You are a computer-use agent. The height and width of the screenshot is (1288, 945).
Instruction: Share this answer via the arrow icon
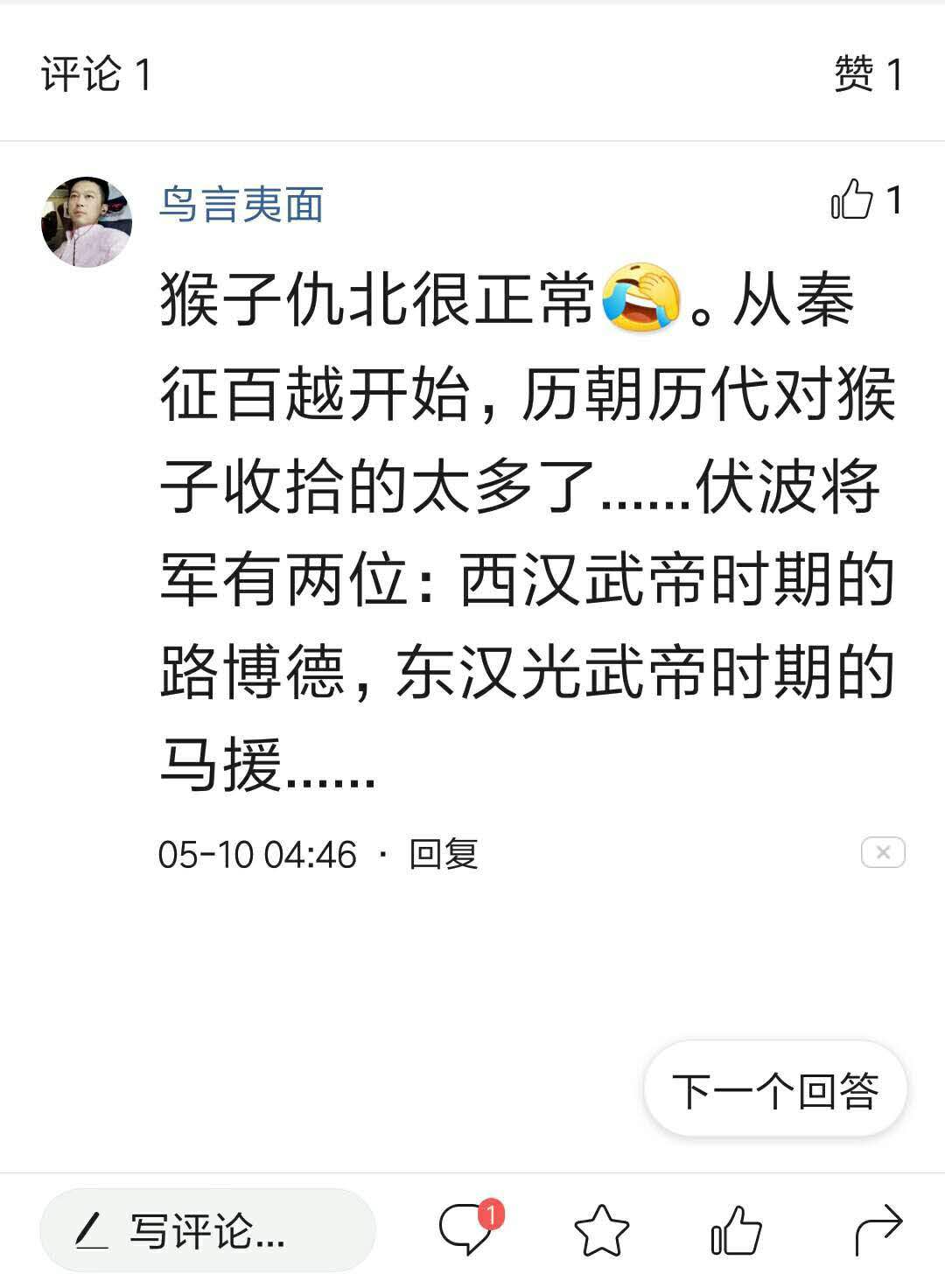point(878,1228)
